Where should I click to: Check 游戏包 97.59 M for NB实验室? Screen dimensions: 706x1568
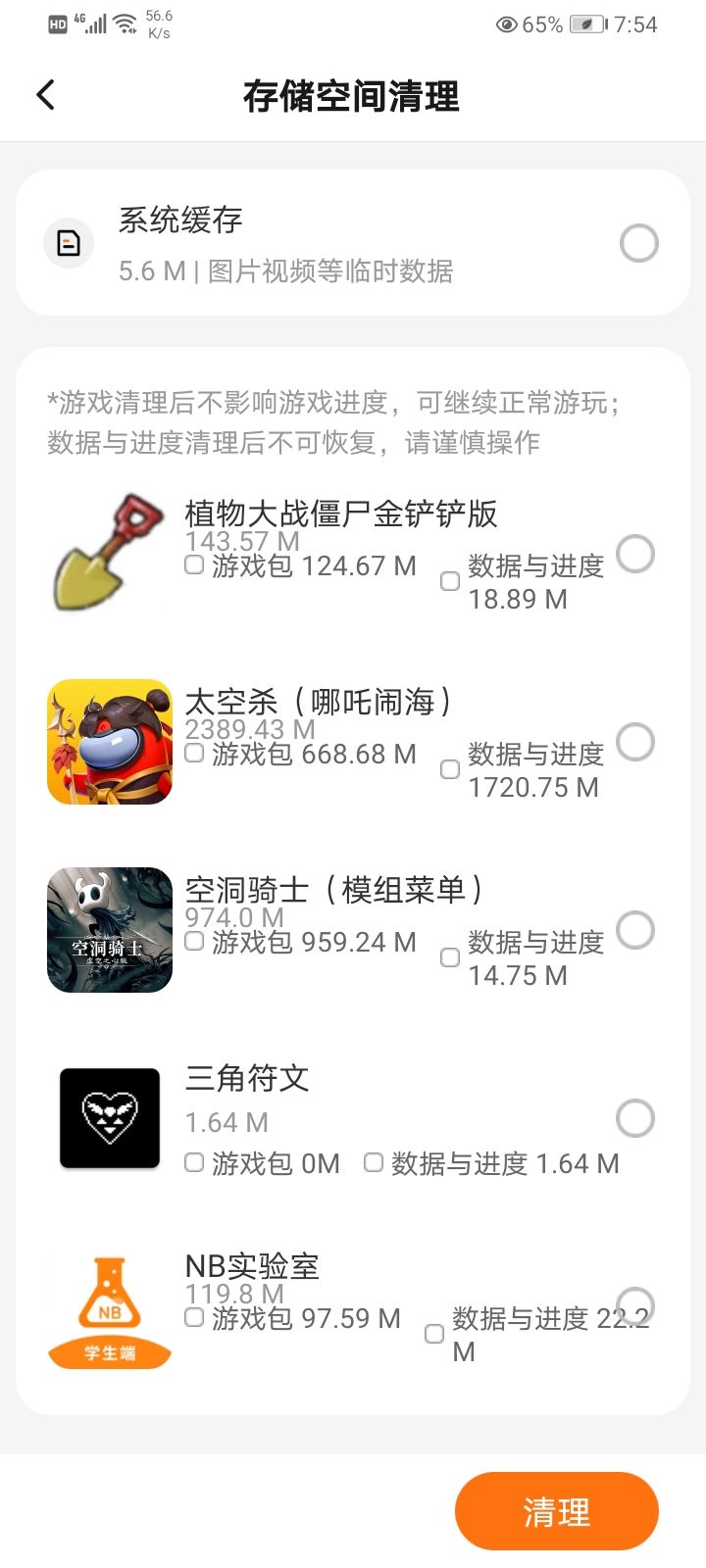[194, 1317]
